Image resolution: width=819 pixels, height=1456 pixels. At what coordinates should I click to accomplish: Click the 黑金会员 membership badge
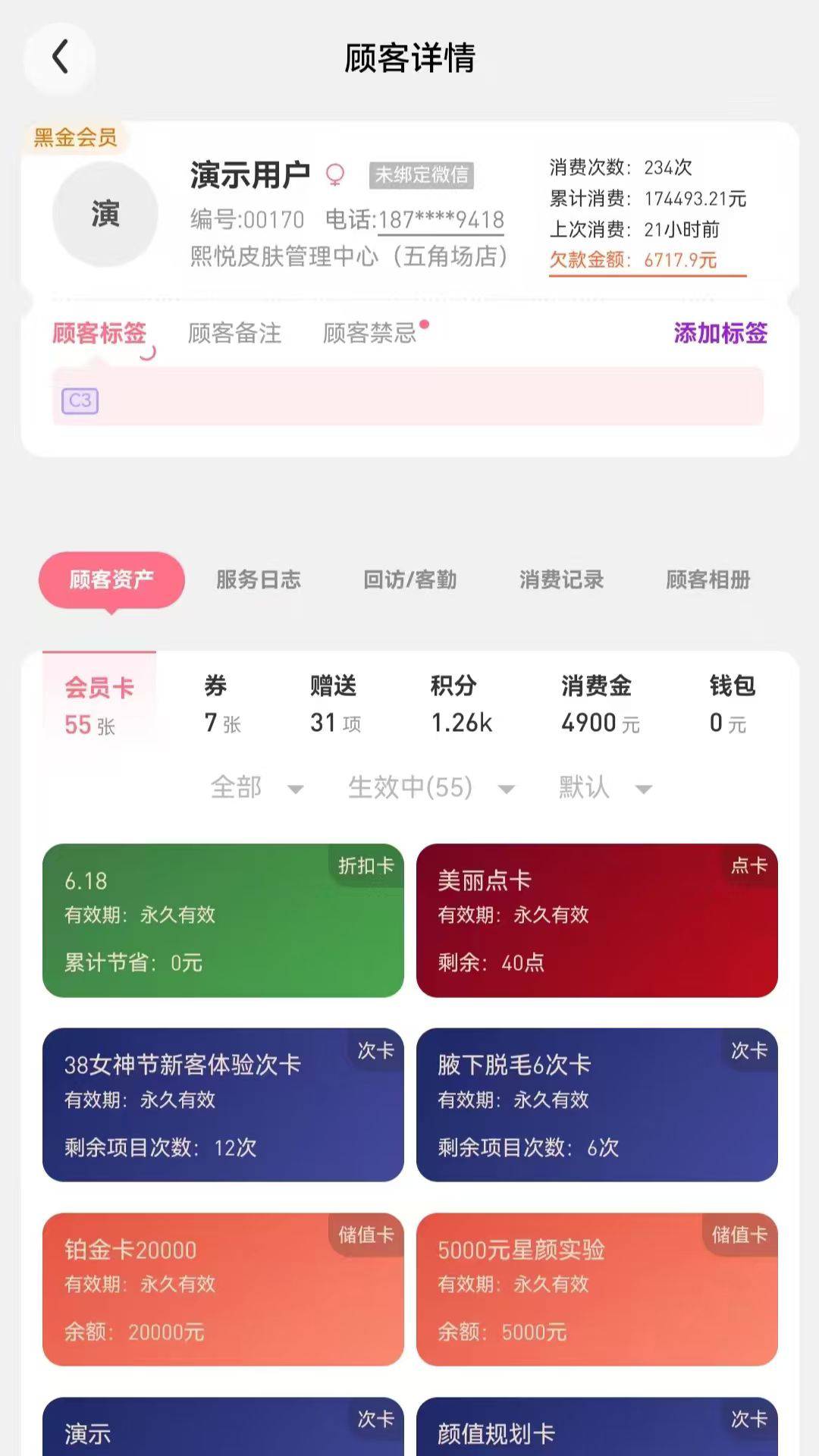pyautogui.click(x=74, y=136)
